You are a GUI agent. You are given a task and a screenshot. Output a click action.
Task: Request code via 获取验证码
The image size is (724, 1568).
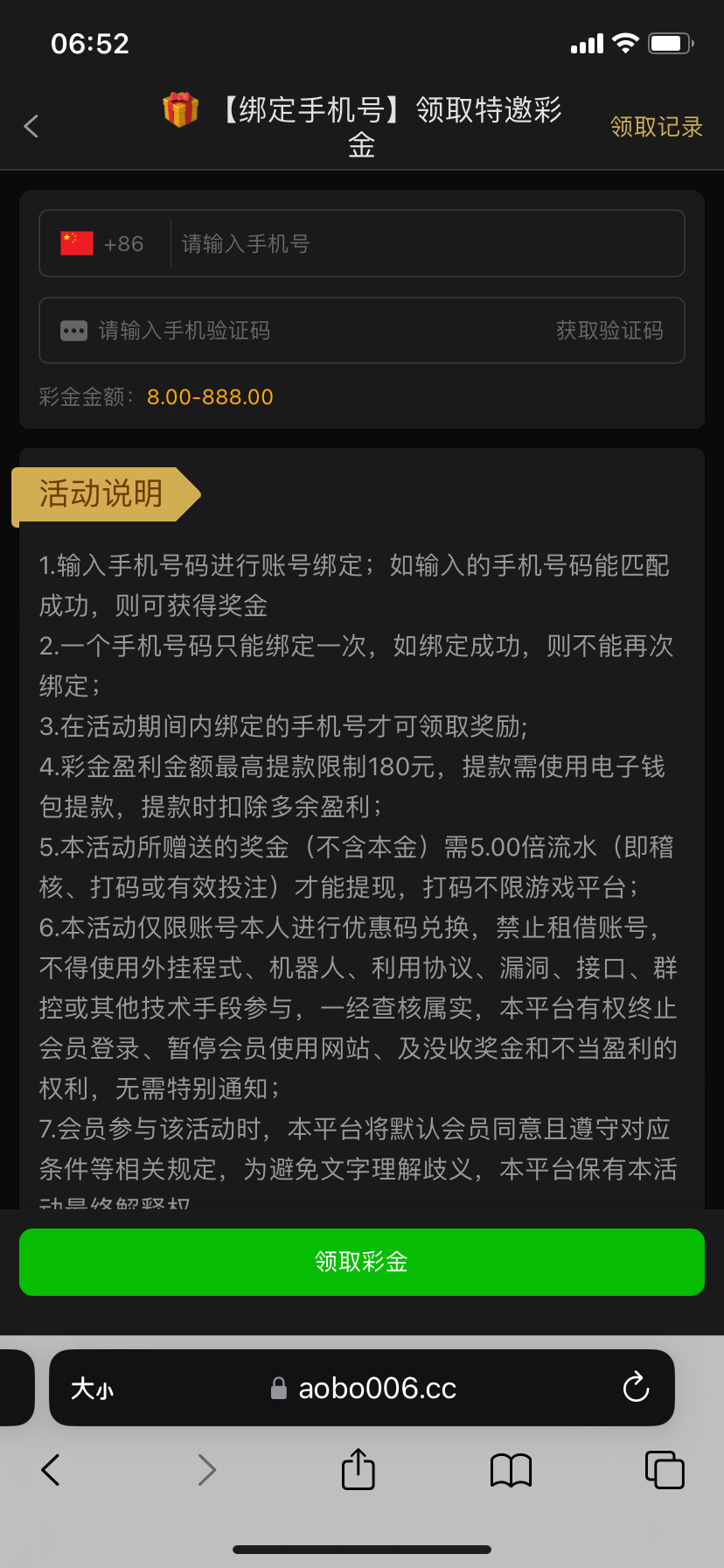pos(609,331)
